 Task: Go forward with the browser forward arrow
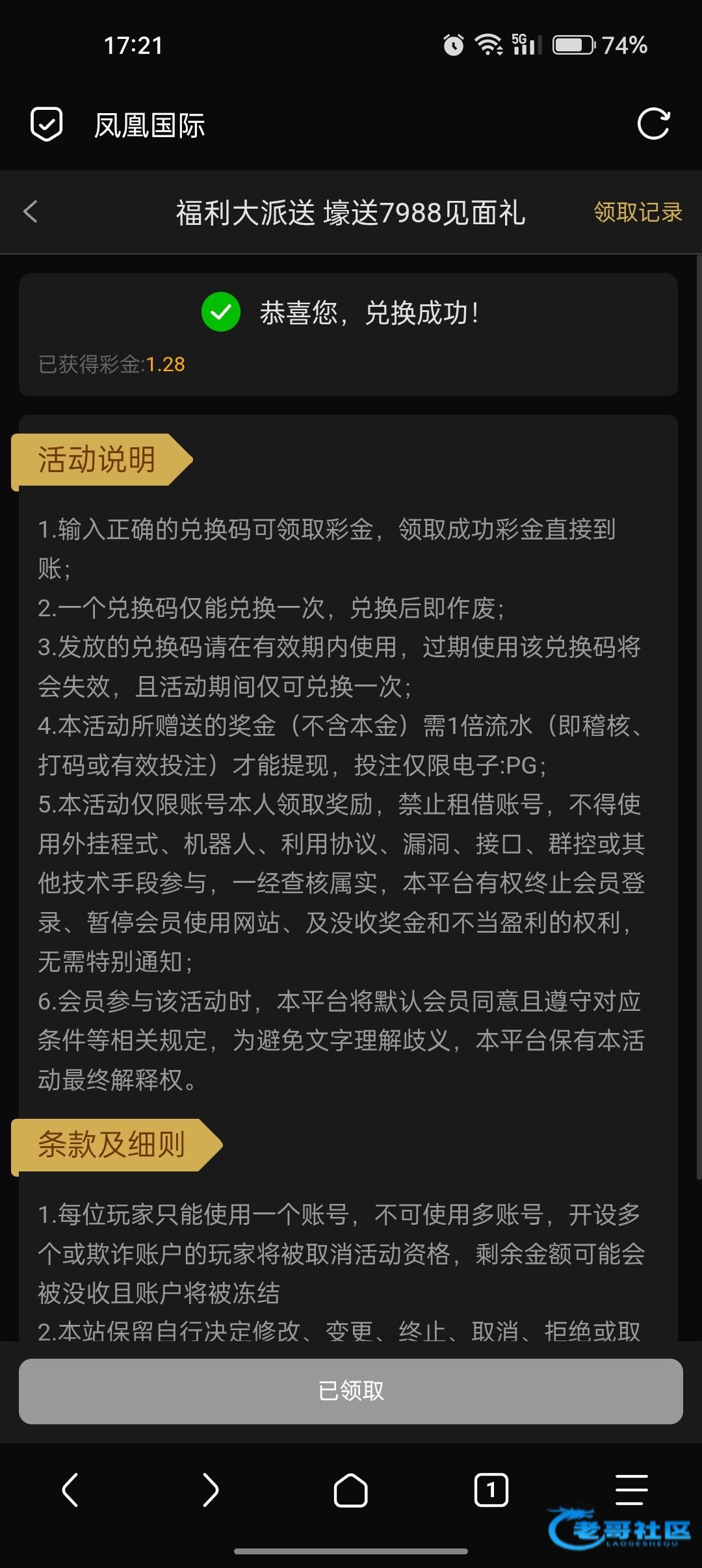(x=211, y=1490)
